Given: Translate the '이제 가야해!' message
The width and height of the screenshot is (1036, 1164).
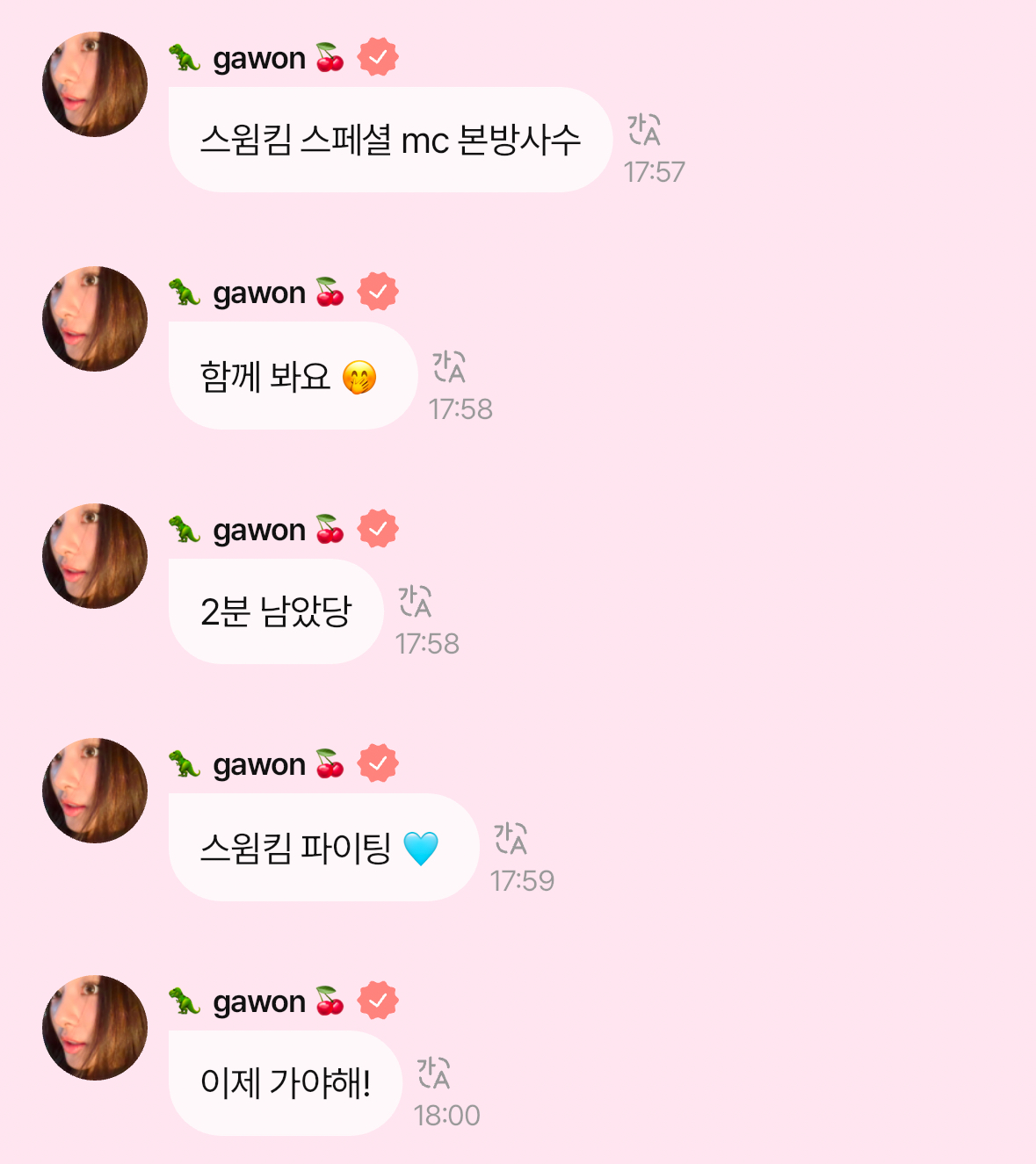Looking at the screenshot, I should 433,1074.
